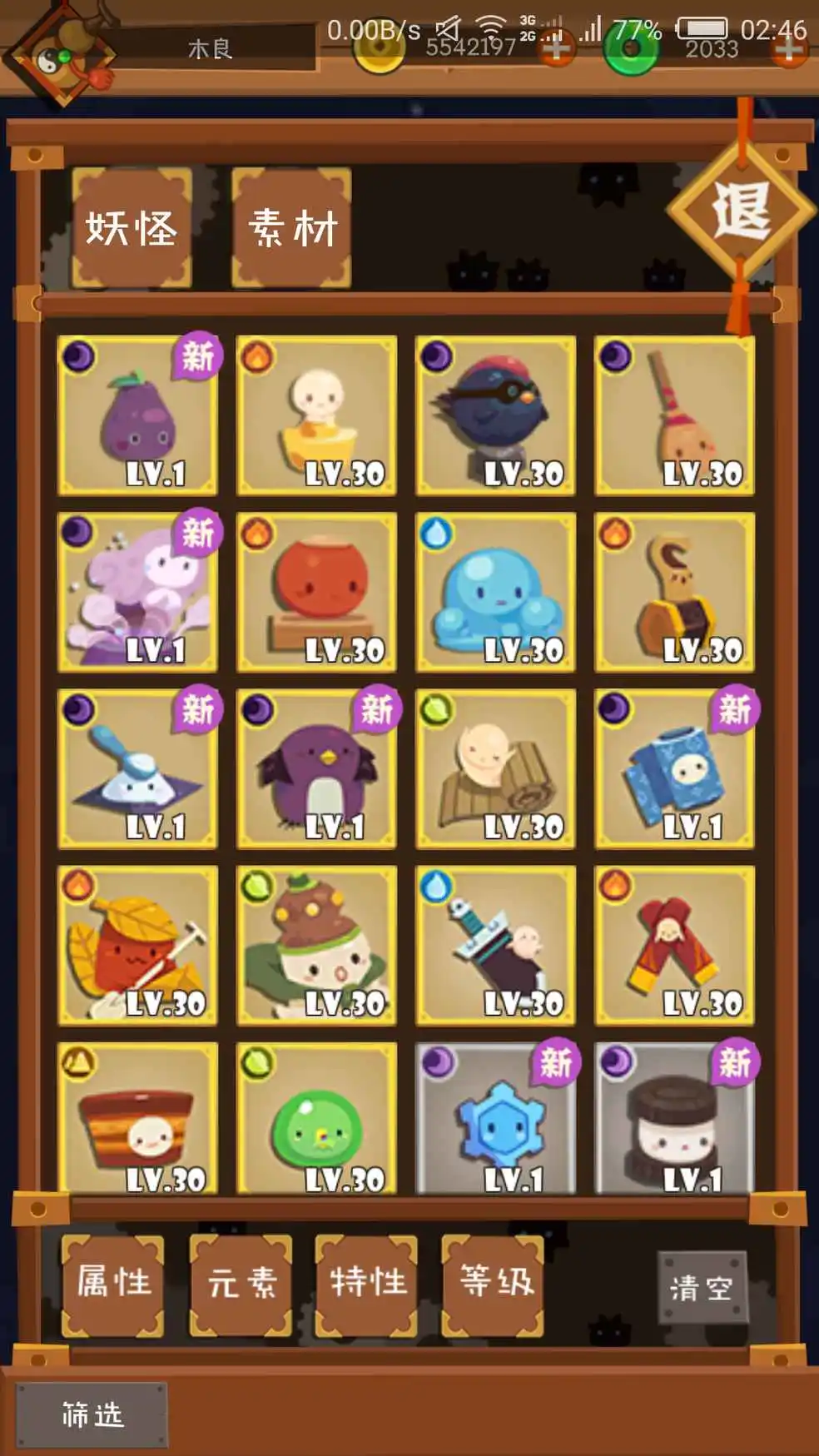Exit with the 退 button
Image resolution: width=819 pixels, height=1456 pixels.
coord(739,210)
